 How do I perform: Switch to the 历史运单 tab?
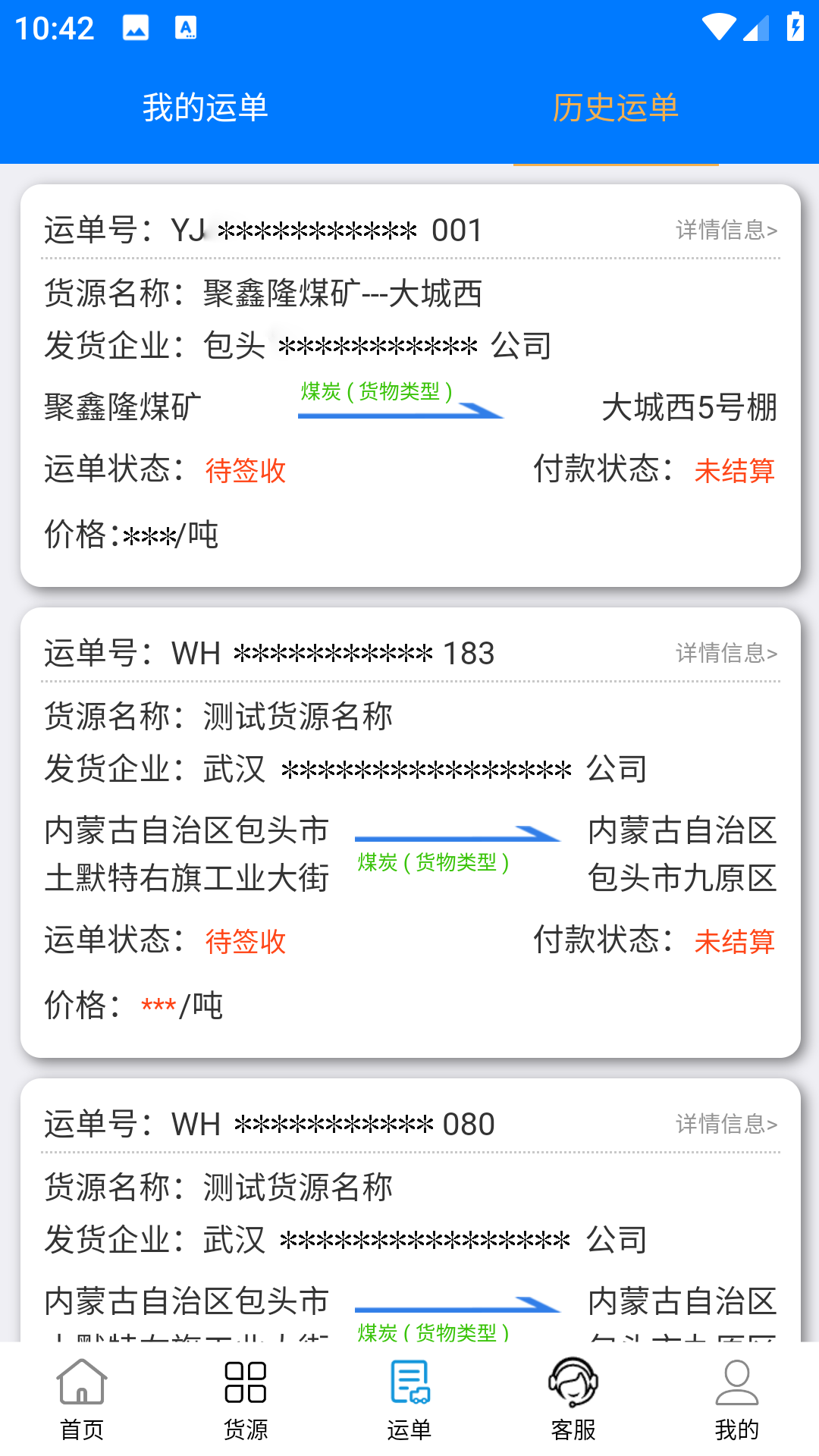[x=617, y=108]
